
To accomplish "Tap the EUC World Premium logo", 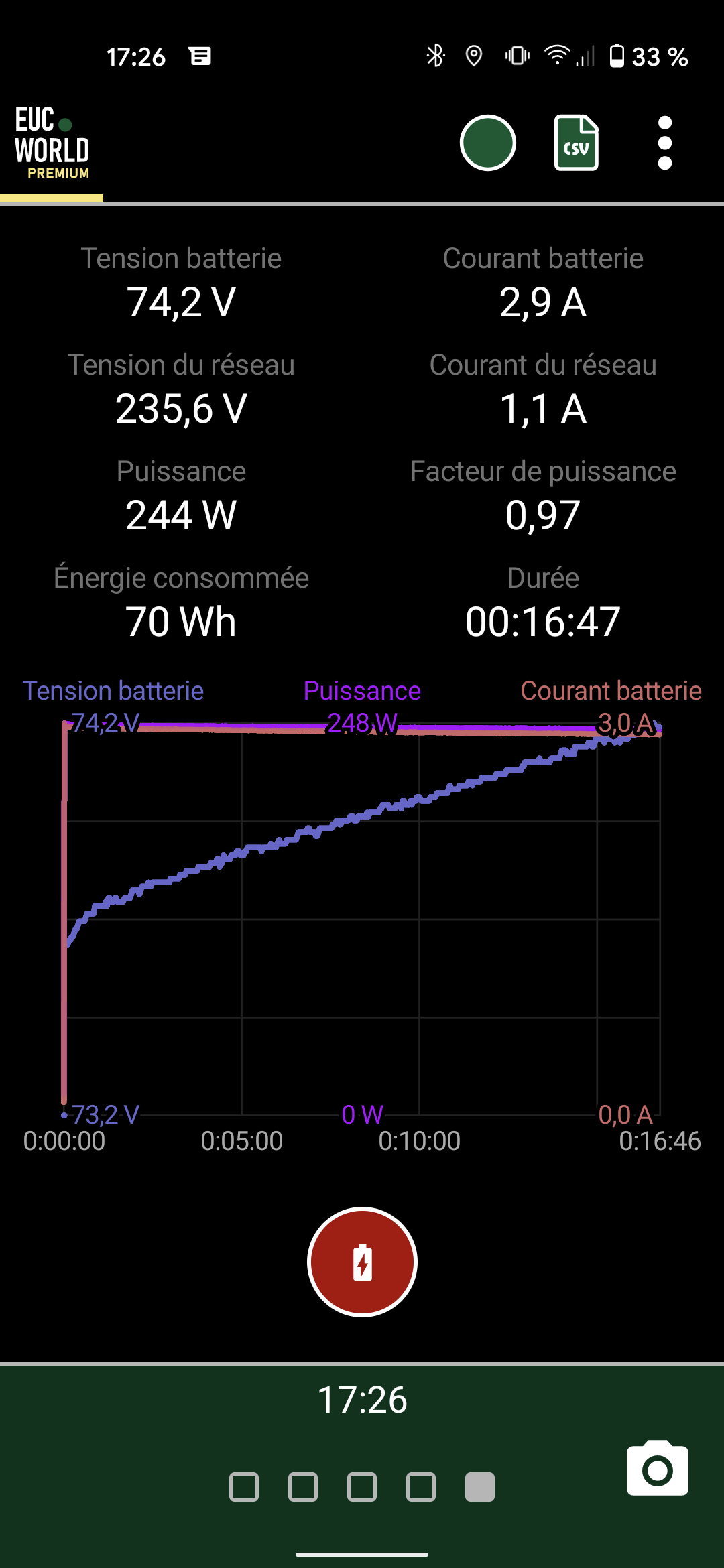I will (x=52, y=143).
